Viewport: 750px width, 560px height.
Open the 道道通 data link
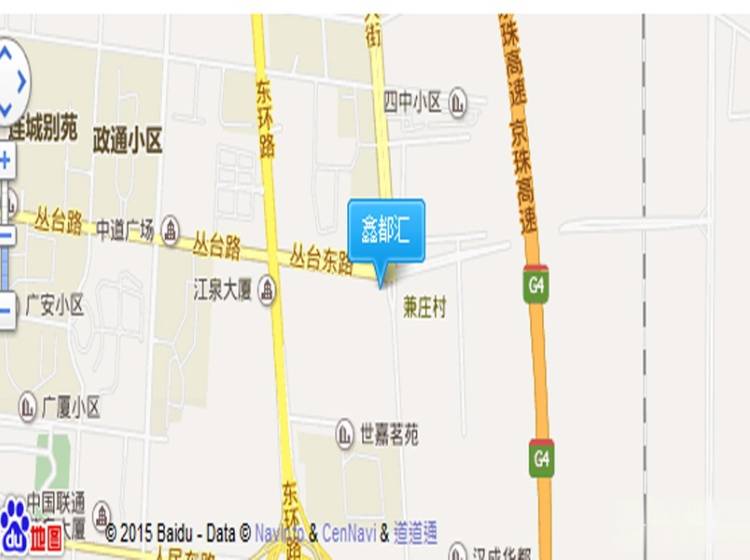(x=415, y=533)
